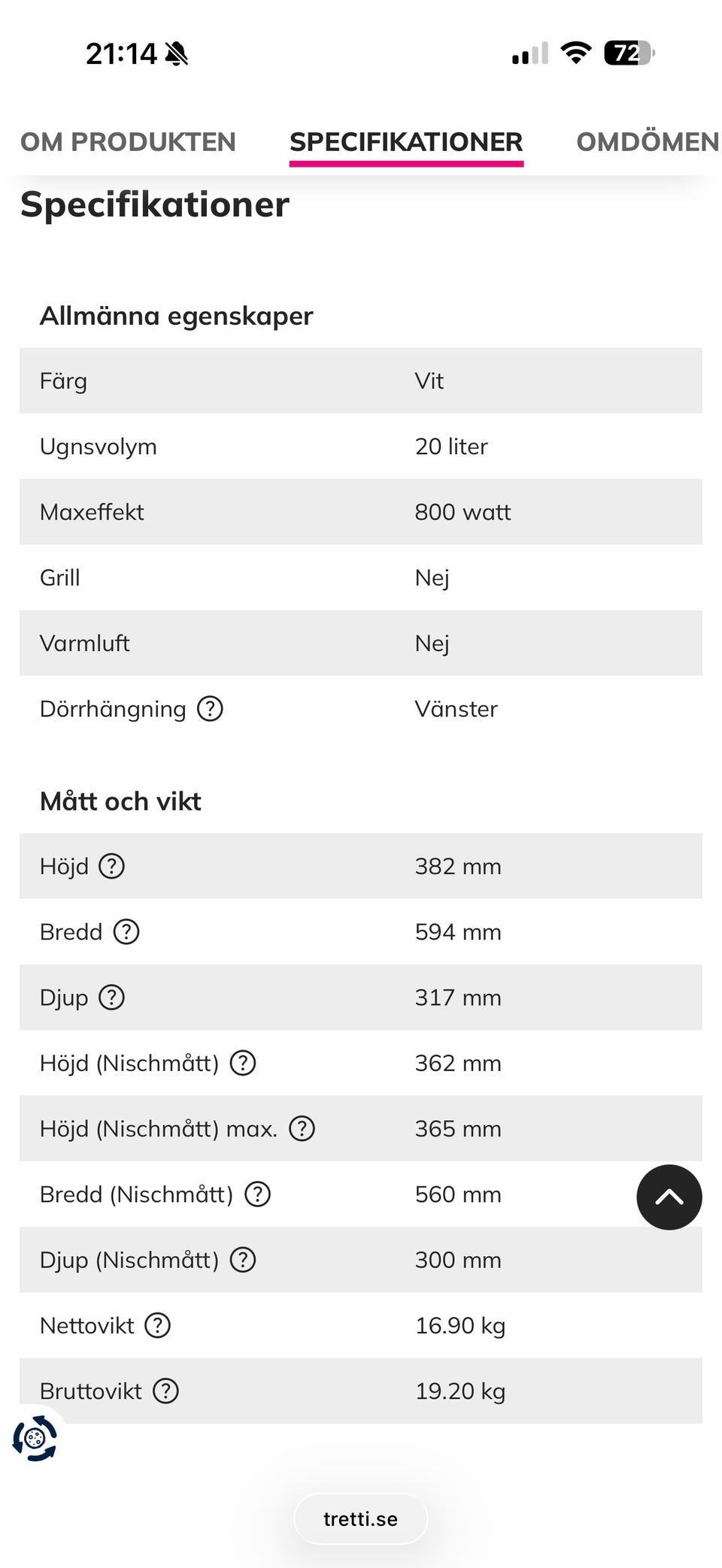Open the OMDÖMEN tab
The image size is (722, 1568).
(648, 142)
